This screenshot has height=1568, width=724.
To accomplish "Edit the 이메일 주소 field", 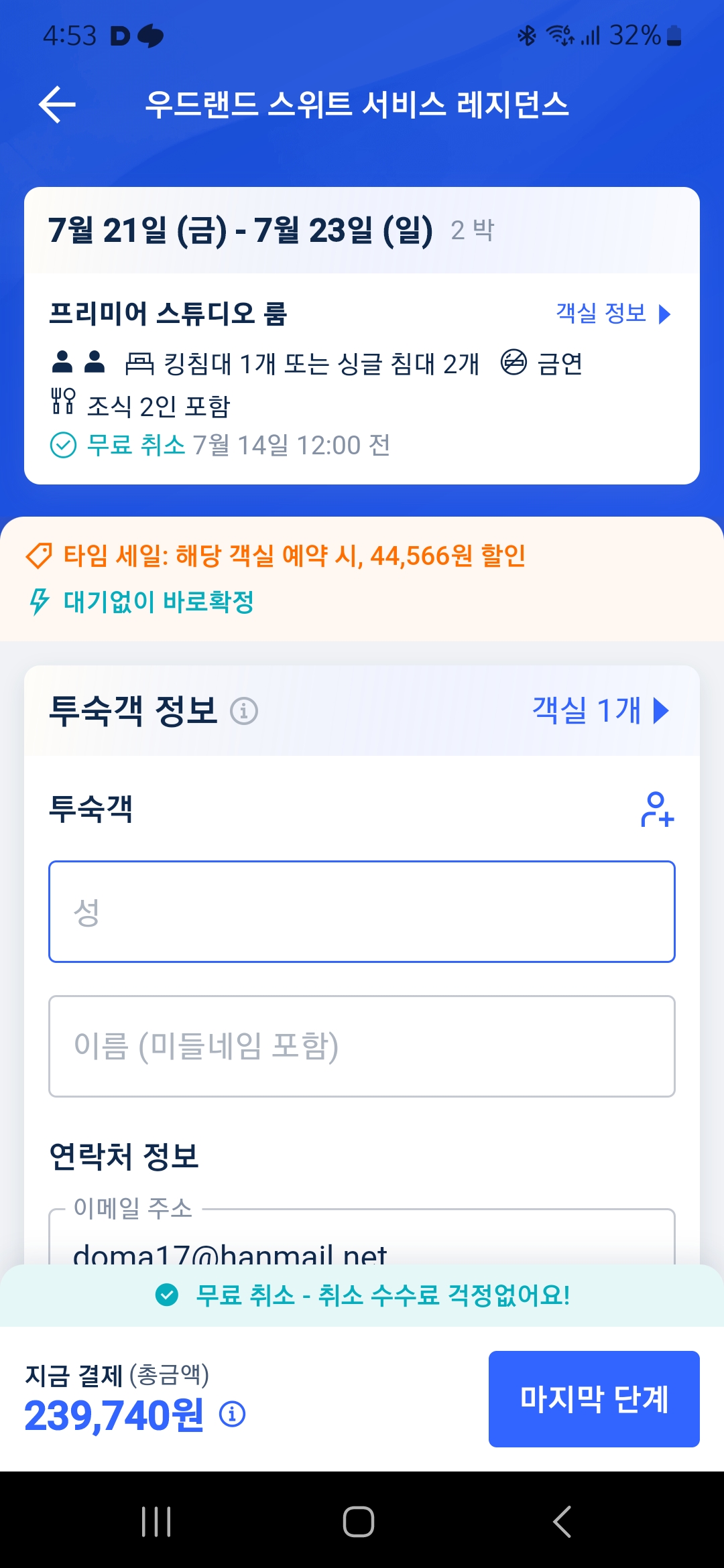I will click(362, 1237).
